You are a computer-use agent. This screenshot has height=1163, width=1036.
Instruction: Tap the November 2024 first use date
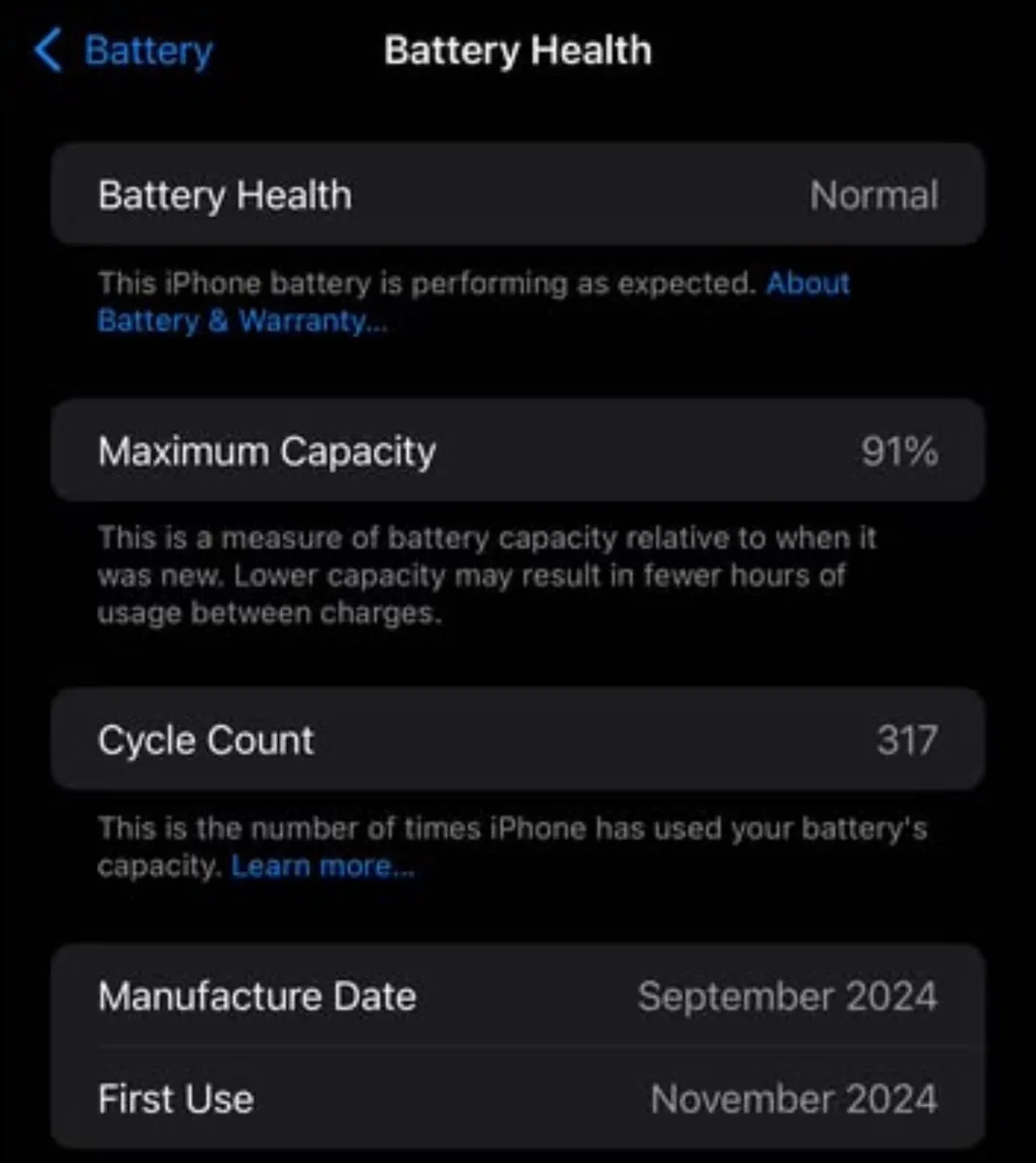(x=795, y=1099)
